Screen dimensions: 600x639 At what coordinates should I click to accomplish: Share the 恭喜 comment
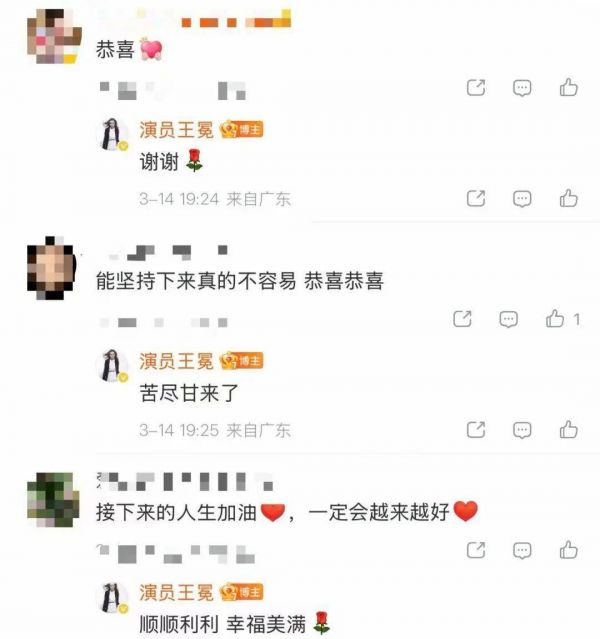(476, 88)
